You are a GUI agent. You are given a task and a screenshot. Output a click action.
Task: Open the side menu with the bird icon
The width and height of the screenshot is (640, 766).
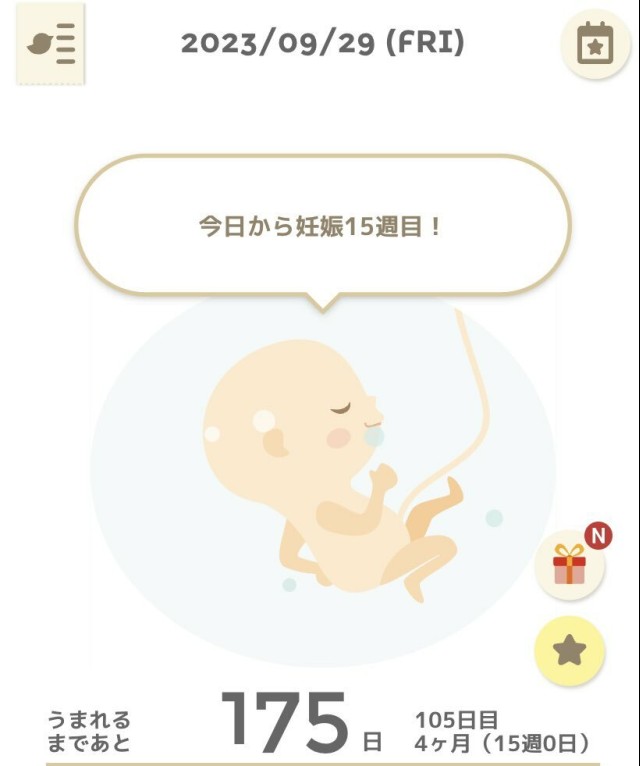coord(51,44)
